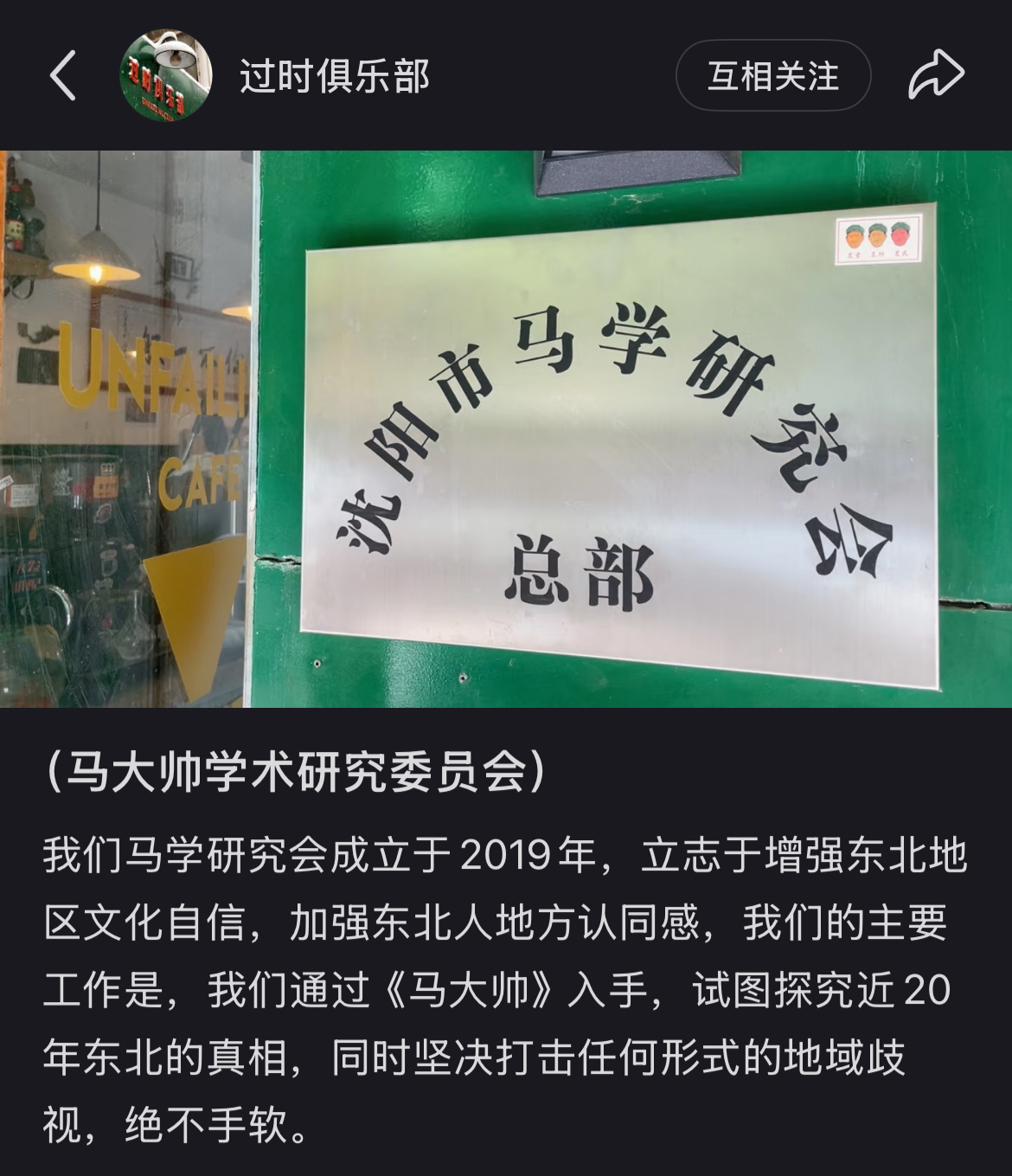The height and width of the screenshot is (1176, 1012).
Task: Share this post via arrow icon
Action: [936, 75]
